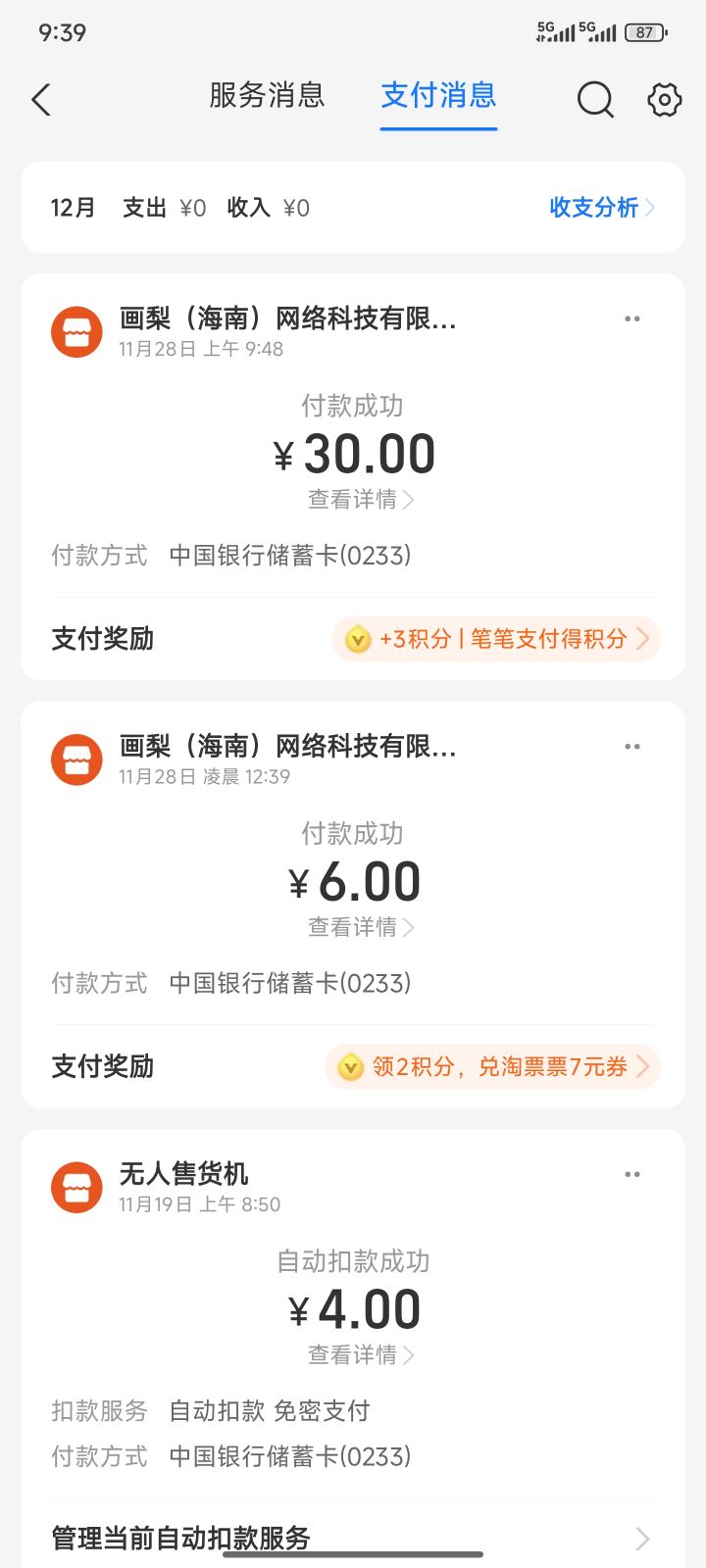Open more options for the ¥6.00 transaction
The width and height of the screenshot is (706, 1568).
[632, 746]
